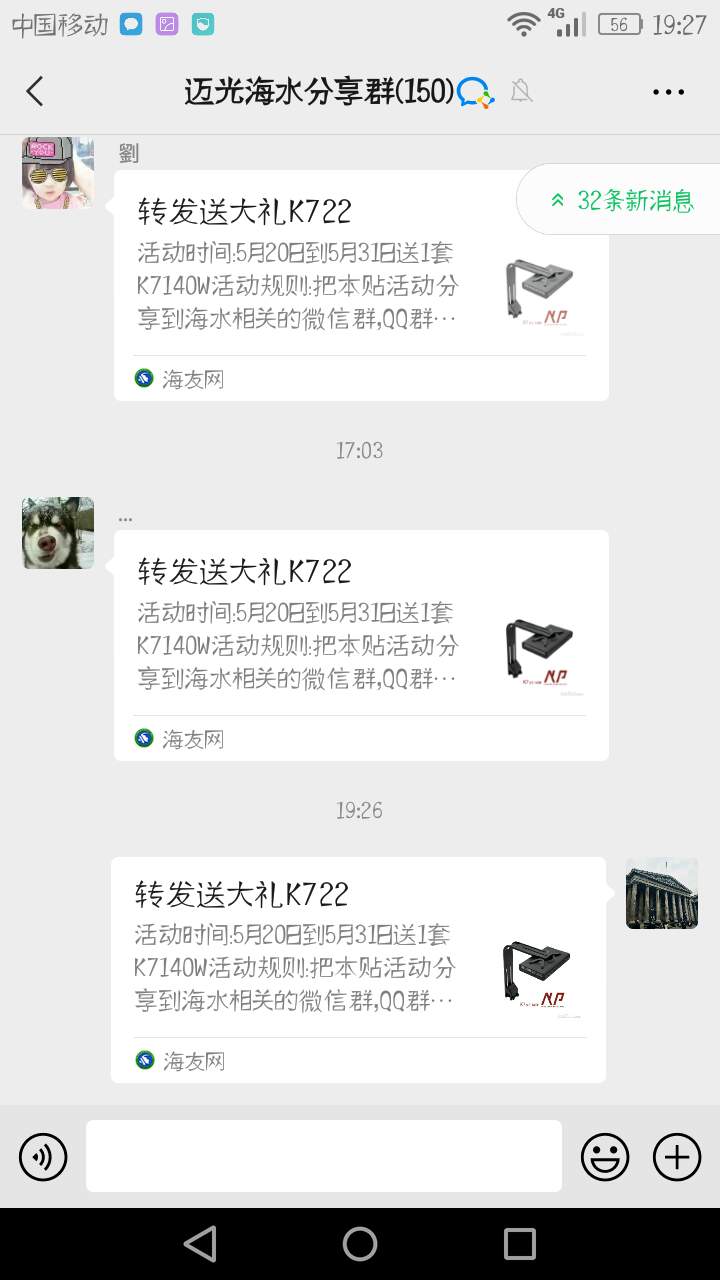
Task: Open the shared card sent at 17:03
Action: (x=360, y=645)
